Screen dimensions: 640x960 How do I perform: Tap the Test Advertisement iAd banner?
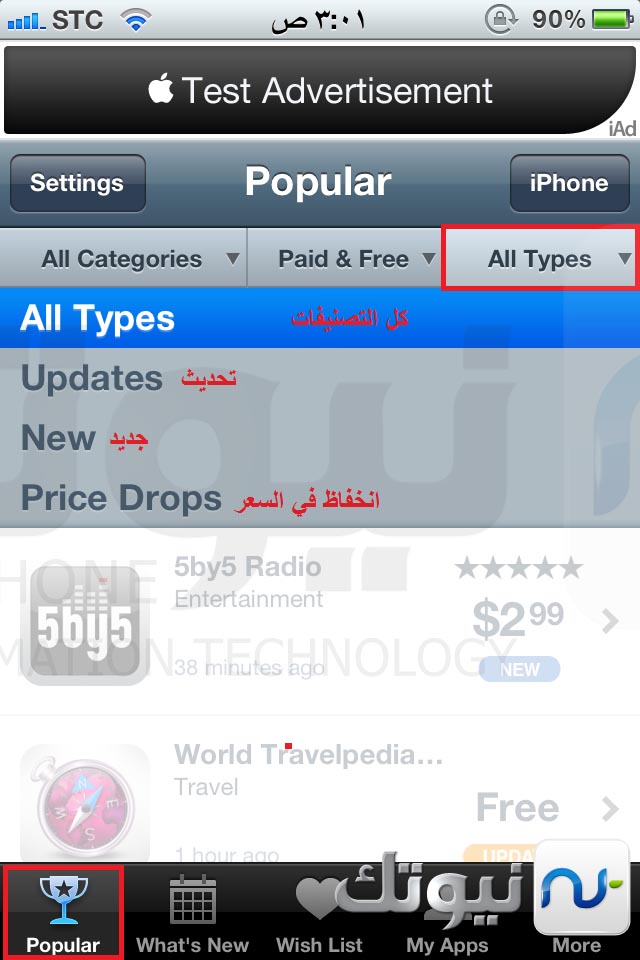(320, 91)
